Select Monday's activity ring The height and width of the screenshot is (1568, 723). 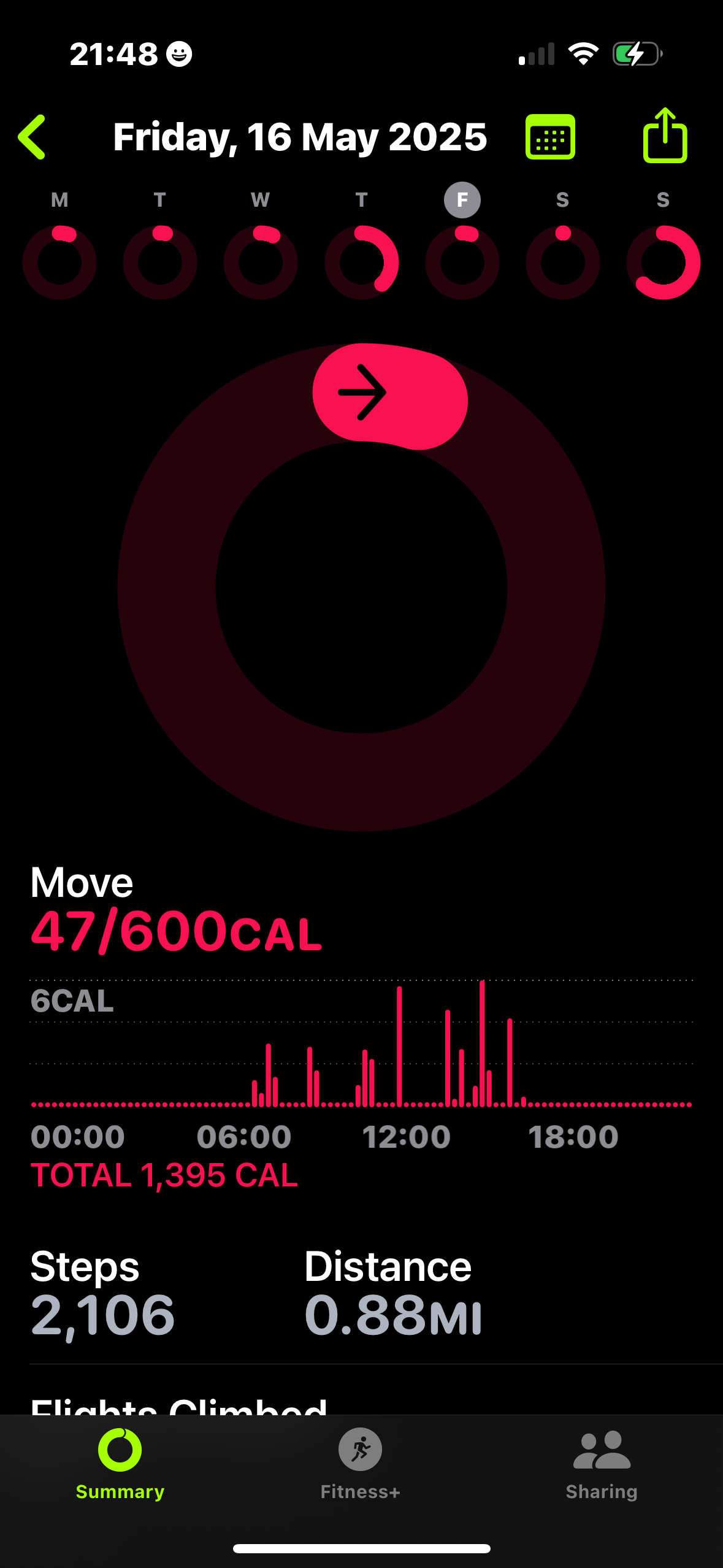pos(59,263)
